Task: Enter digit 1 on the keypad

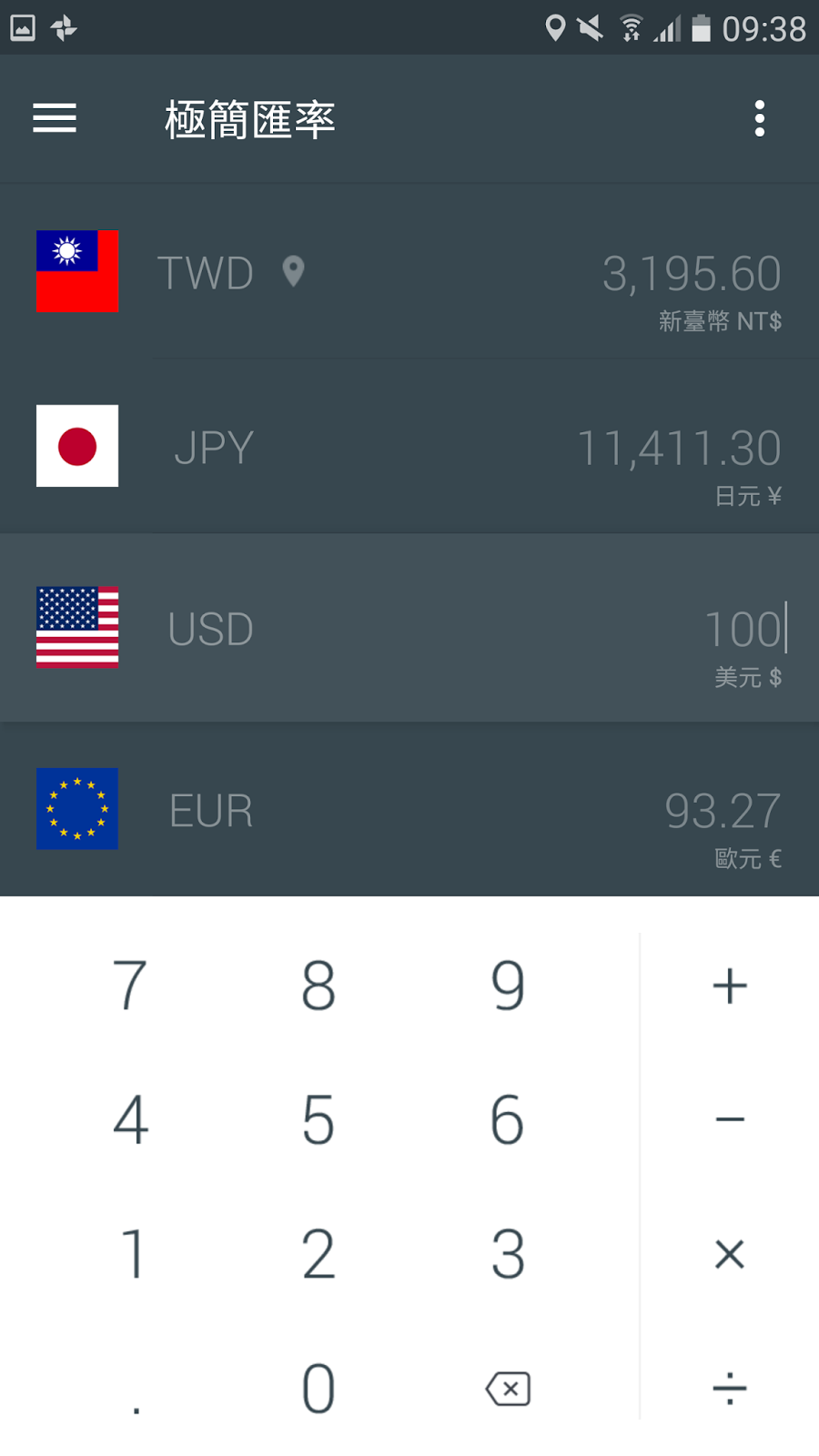Action: tap(130, 1254)
